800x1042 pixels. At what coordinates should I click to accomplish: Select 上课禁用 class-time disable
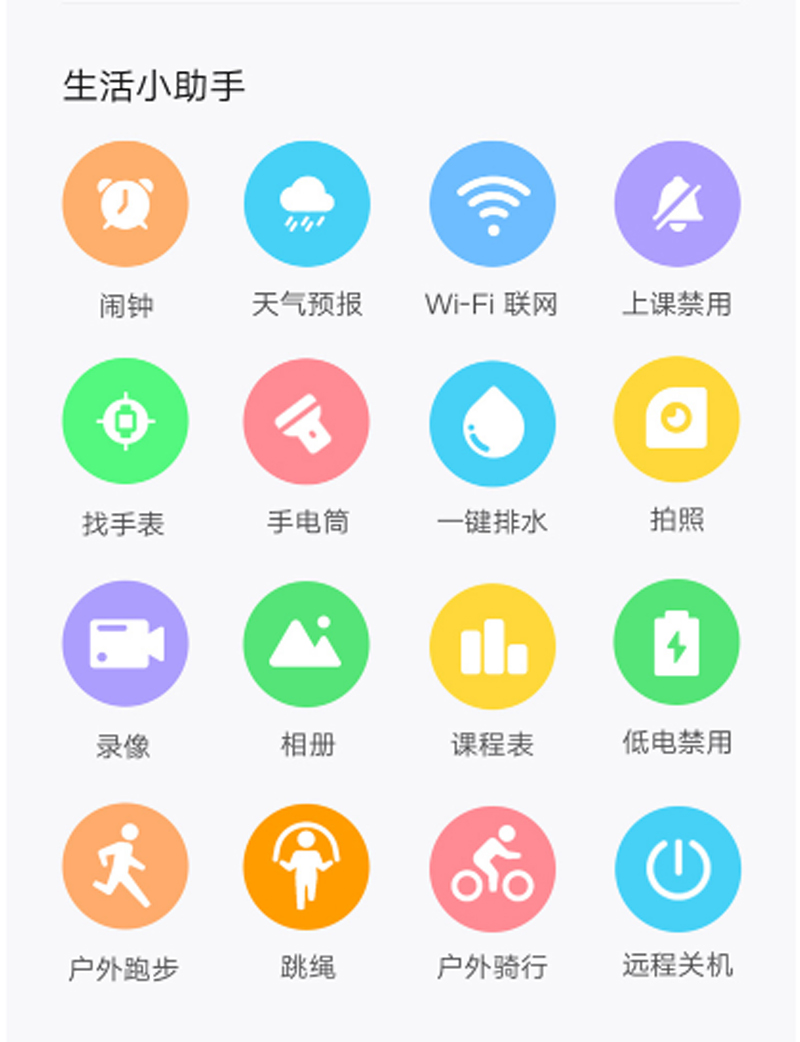click(x=677, y=204)
